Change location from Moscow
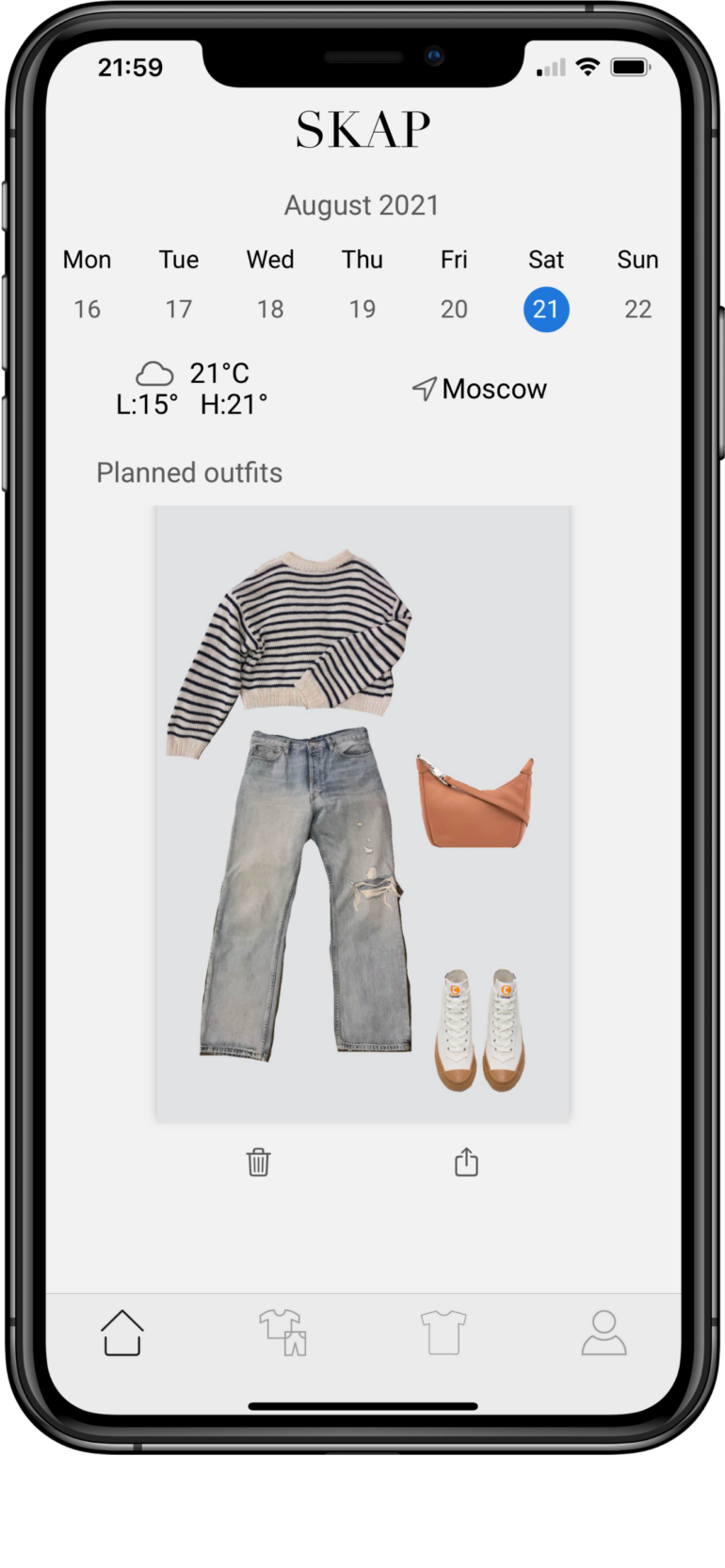 480,389
